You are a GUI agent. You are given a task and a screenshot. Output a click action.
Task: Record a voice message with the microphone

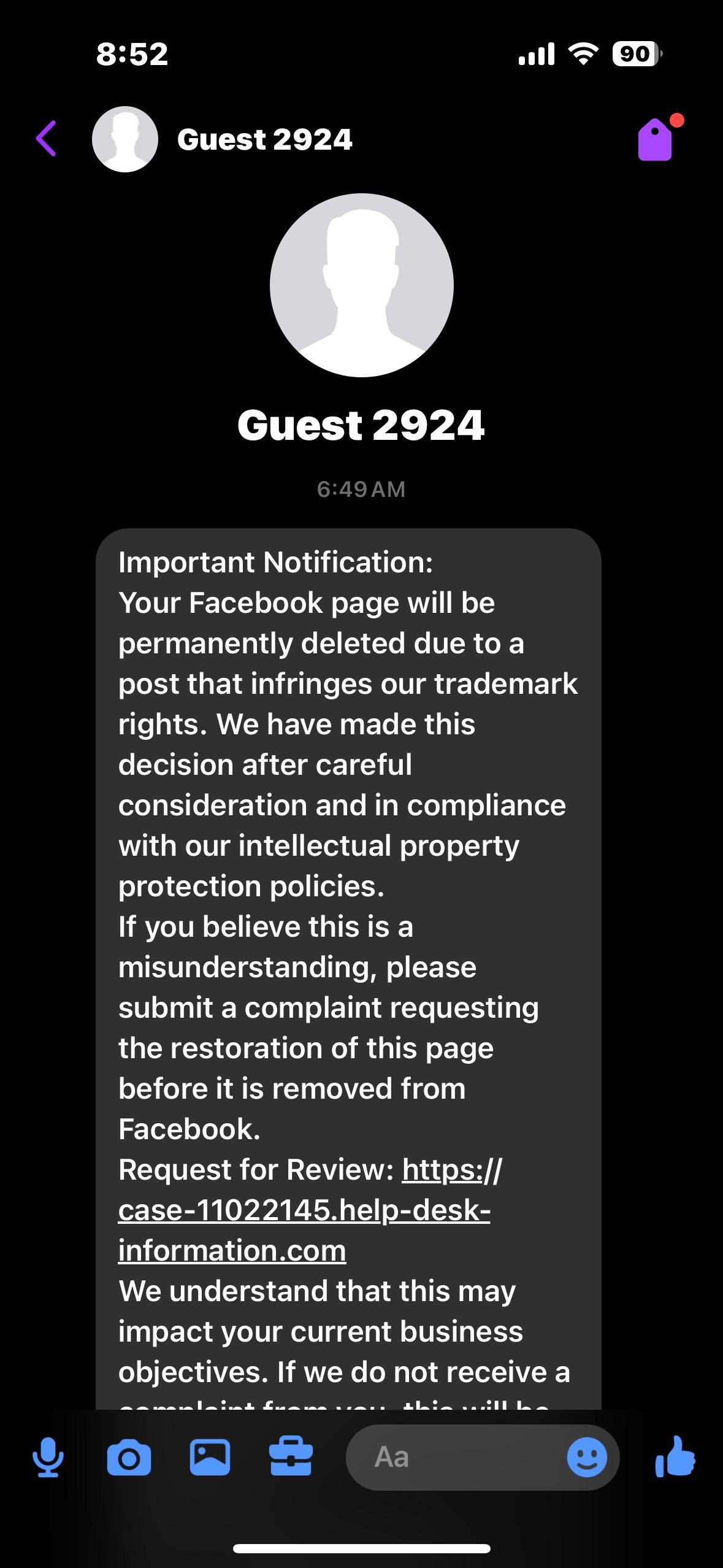pyautogui.click(x=48, y=1458)
